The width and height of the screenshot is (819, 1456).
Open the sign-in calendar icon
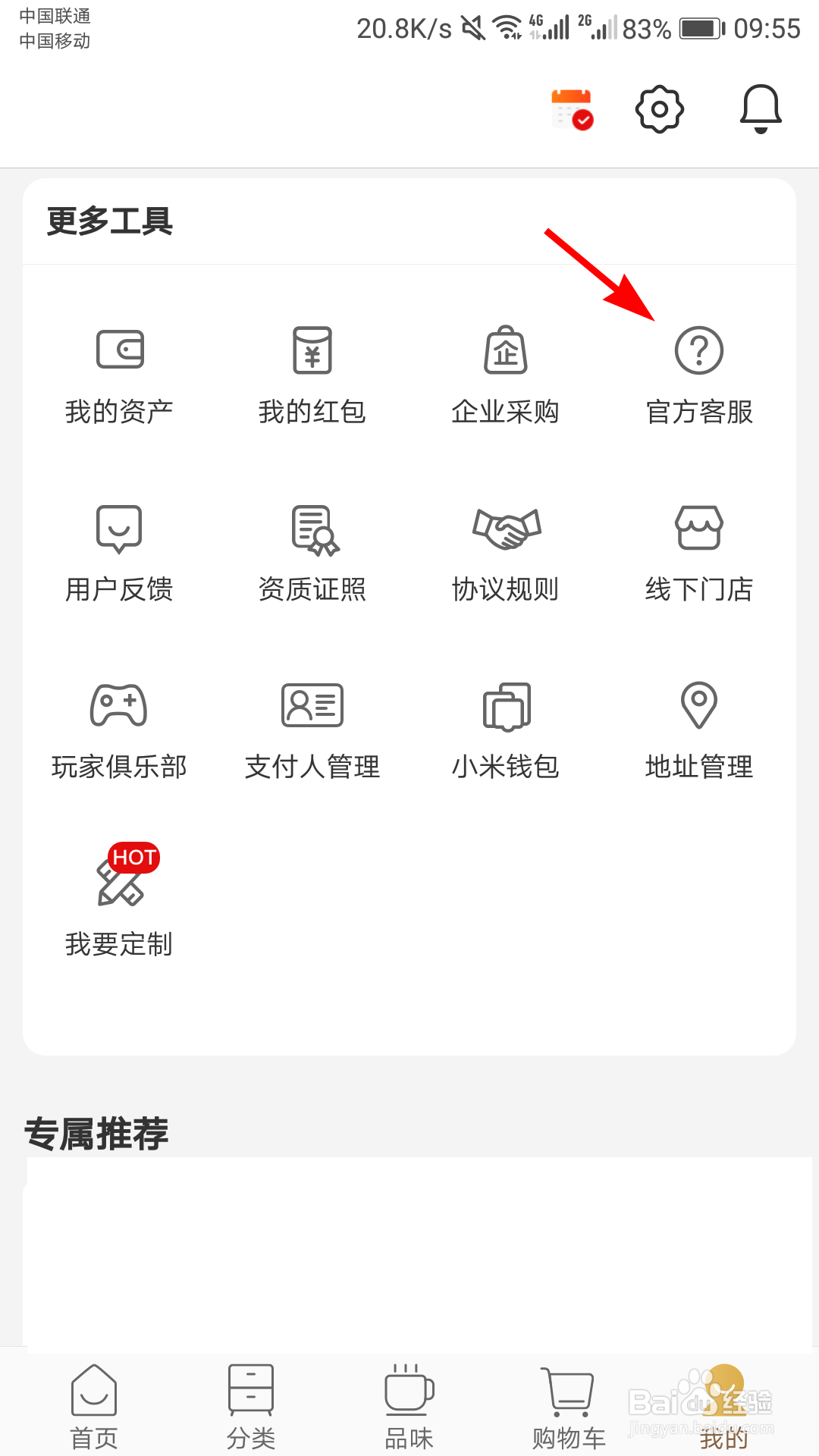click(x=572, y=108)
